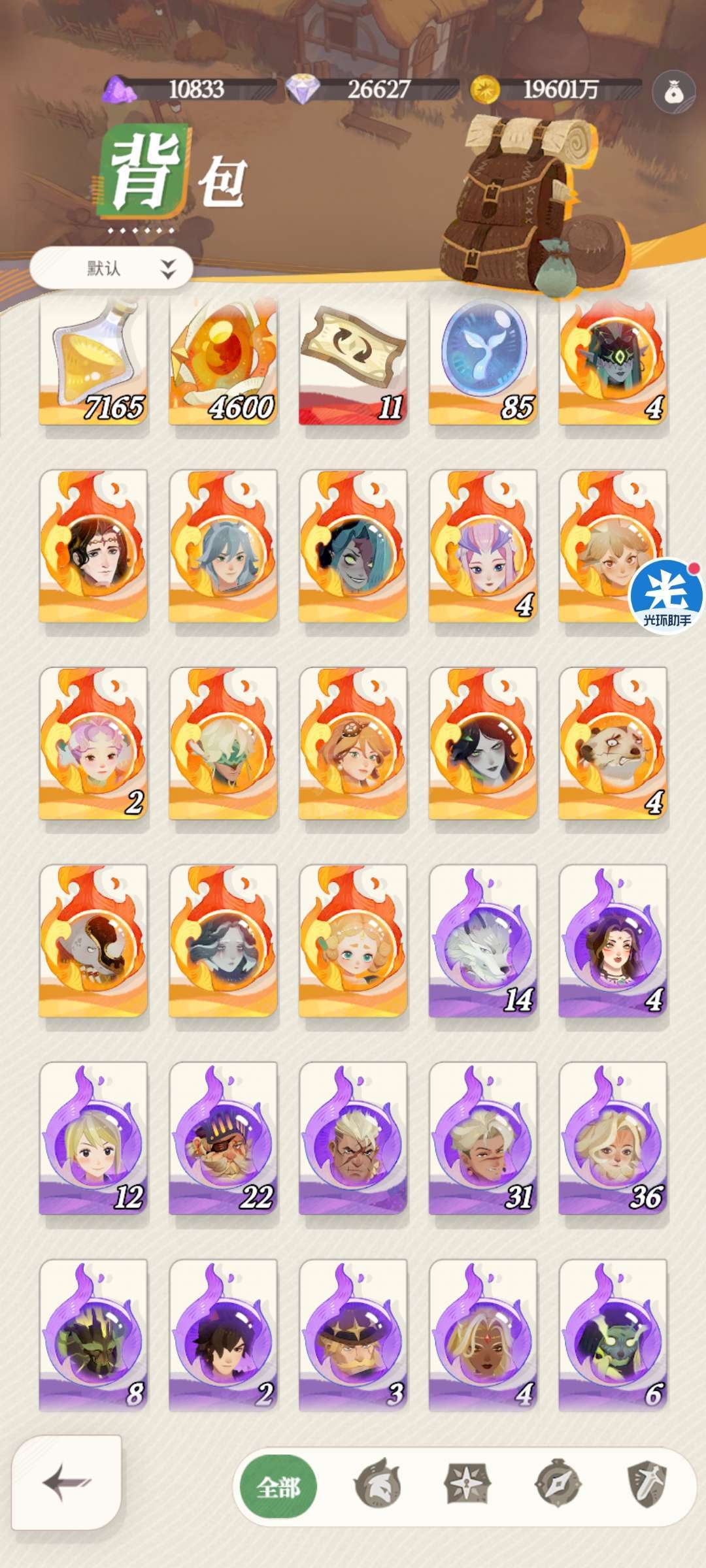Open the yellow potion item with 7165
This screenshot has height=1568, width=706.
pos(93,361)
